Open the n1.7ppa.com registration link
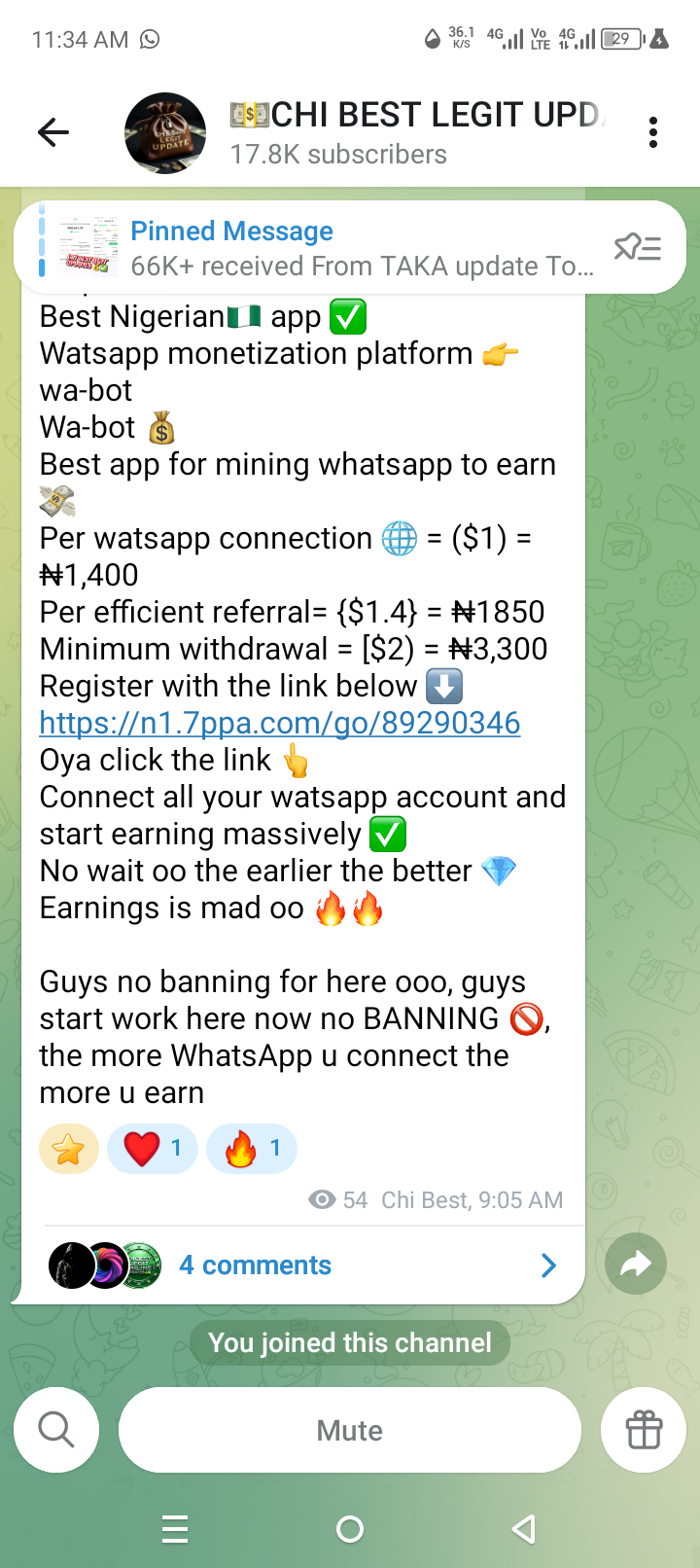This screenshot has width=700, height=1568. pyautogui.click(x=280, y=723)
